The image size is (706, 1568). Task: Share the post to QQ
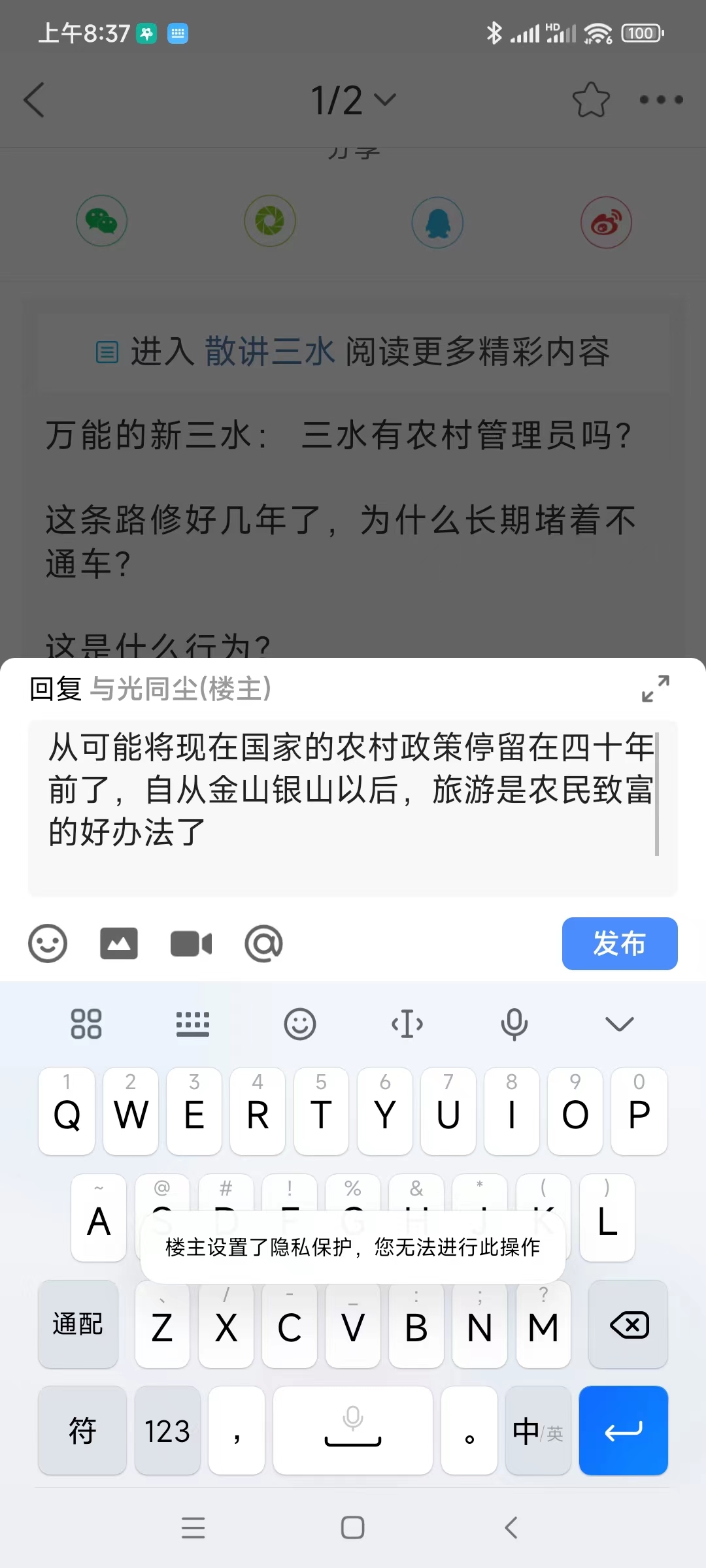(x=438, y=222)
